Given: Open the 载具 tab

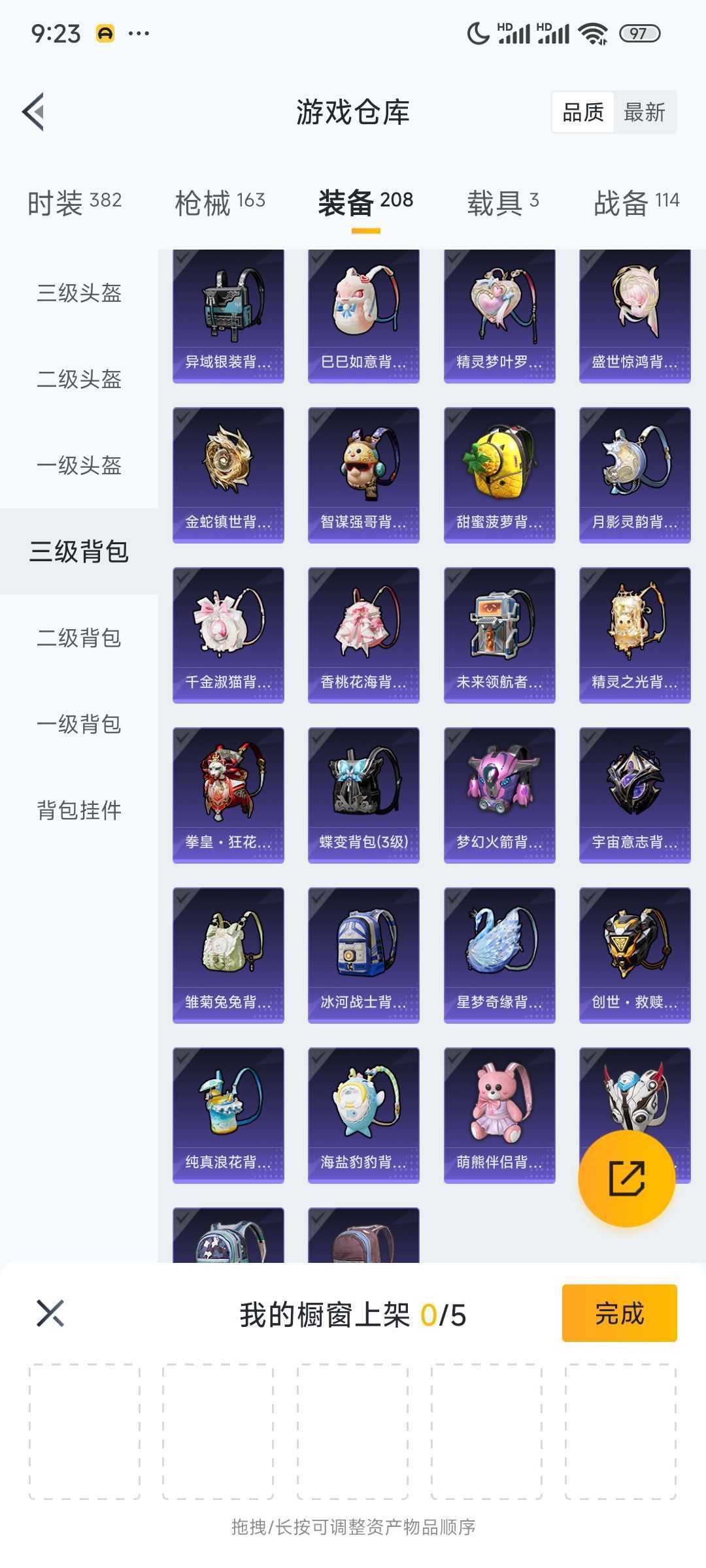Looking at the screenshot, I should [503, 203].
